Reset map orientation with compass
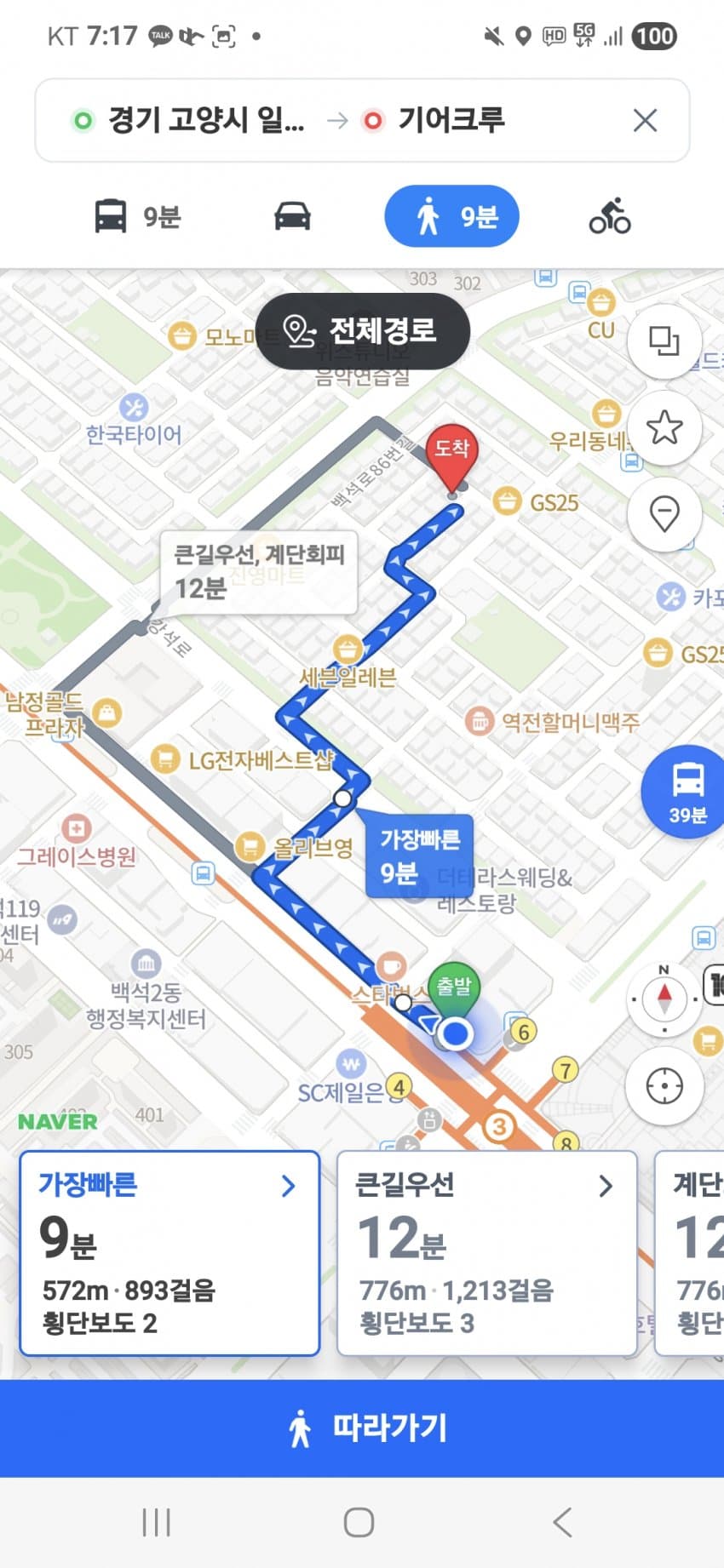724x1568 pixels. (x=664, y=999)
